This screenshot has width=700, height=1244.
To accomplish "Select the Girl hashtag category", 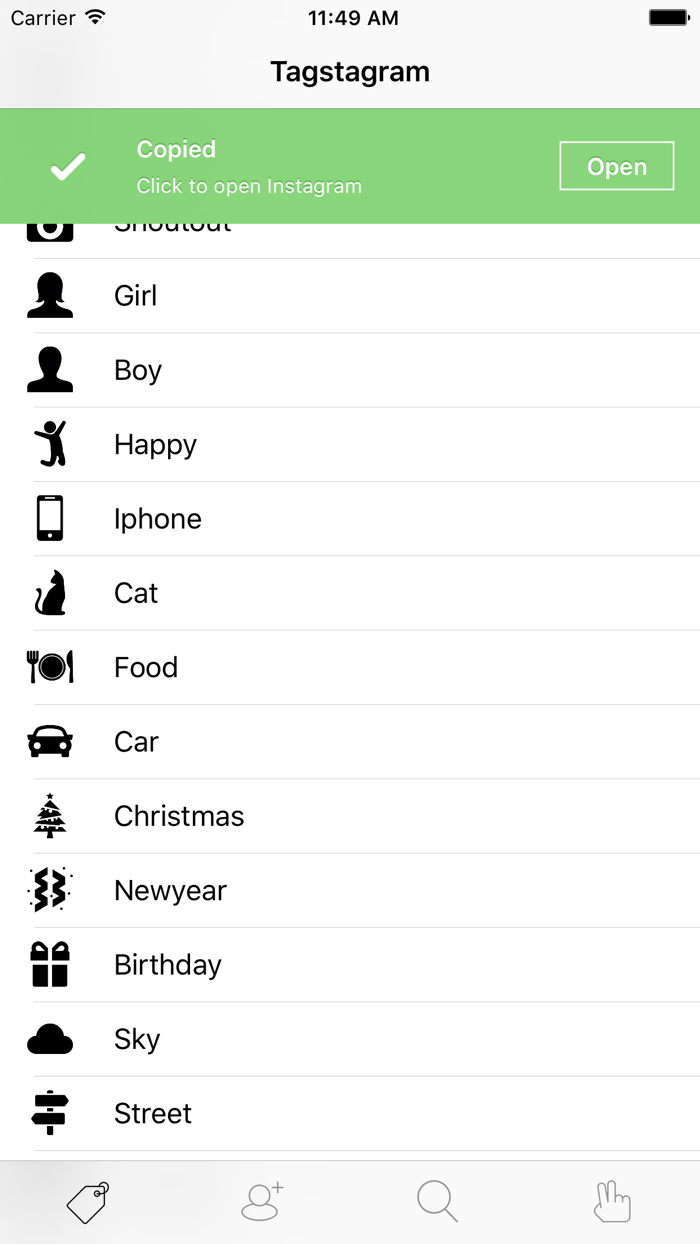I will click(x=350, y=296).
